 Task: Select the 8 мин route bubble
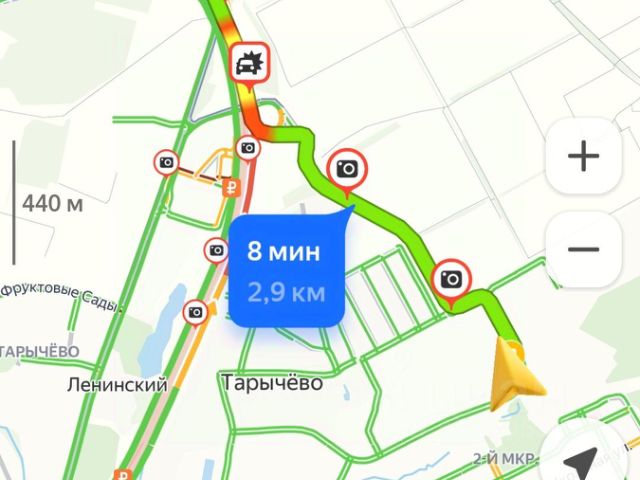point(288,269)
